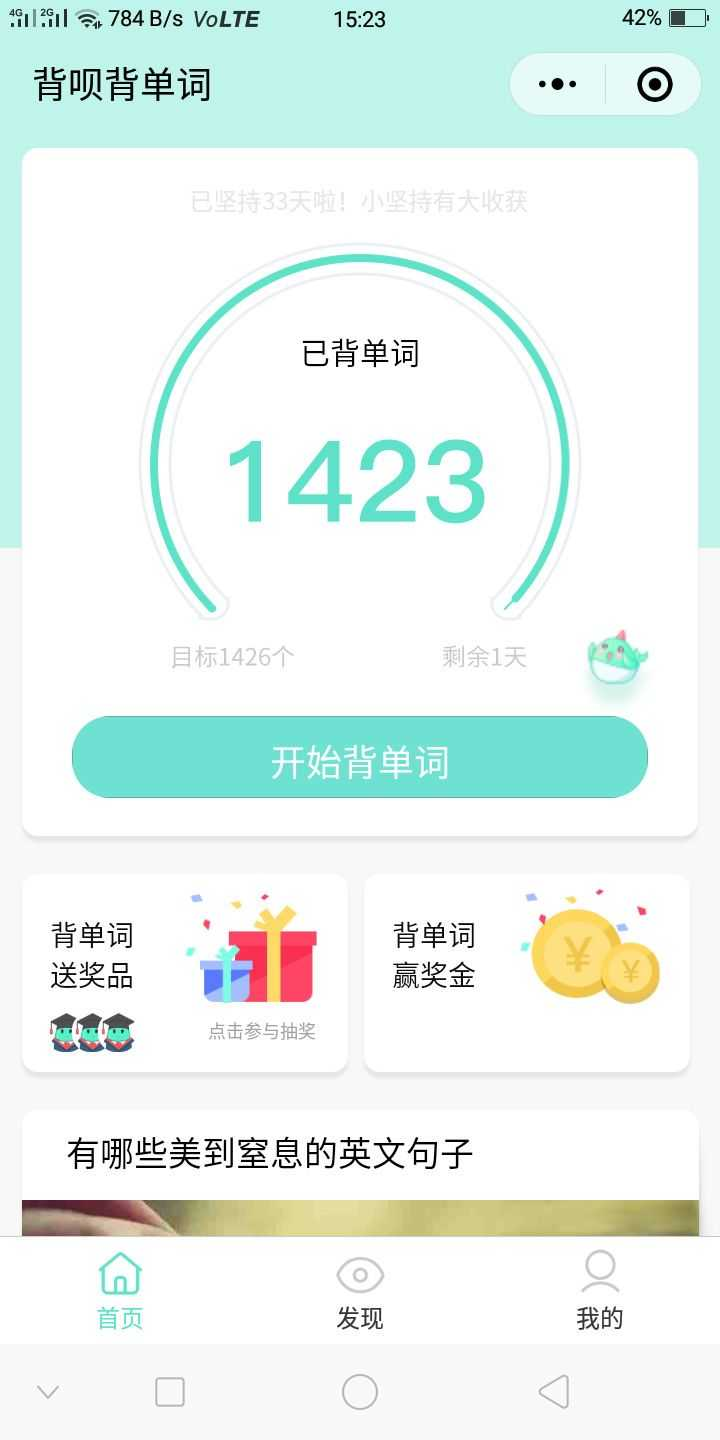
Task: Tap the green dragon mascot icon
Action: 617,657
